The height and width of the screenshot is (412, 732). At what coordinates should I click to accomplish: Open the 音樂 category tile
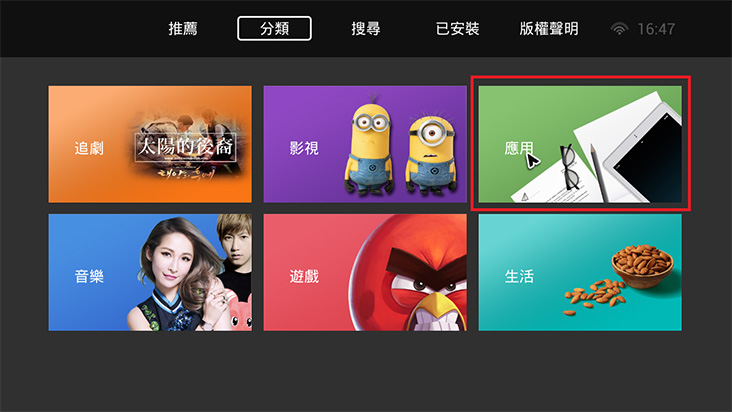(150, 272)
